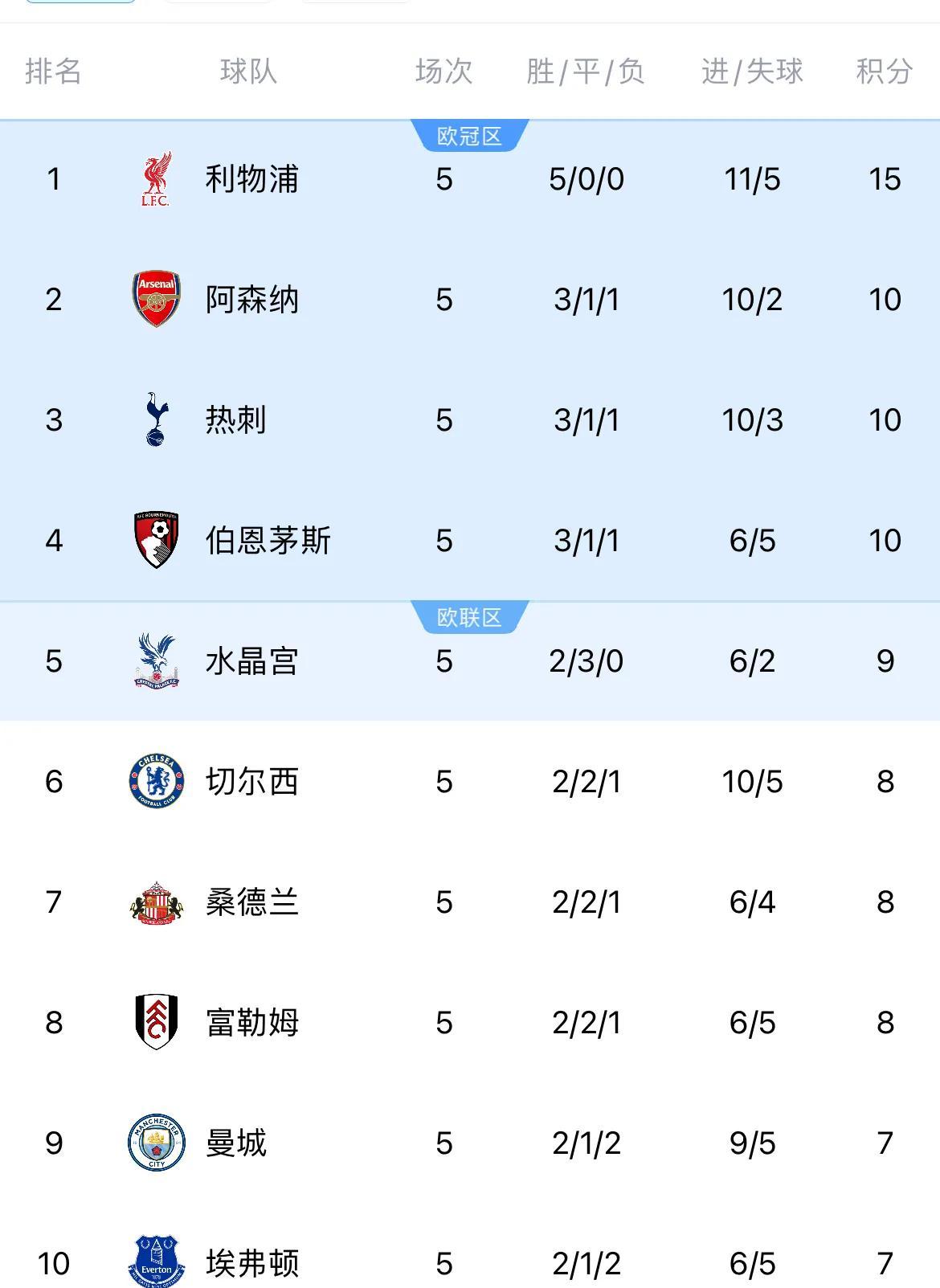Image resolution: width=940 pixels, height=1288 pixels.
Task: Click the Chelsea club crest
Action: 155,780
